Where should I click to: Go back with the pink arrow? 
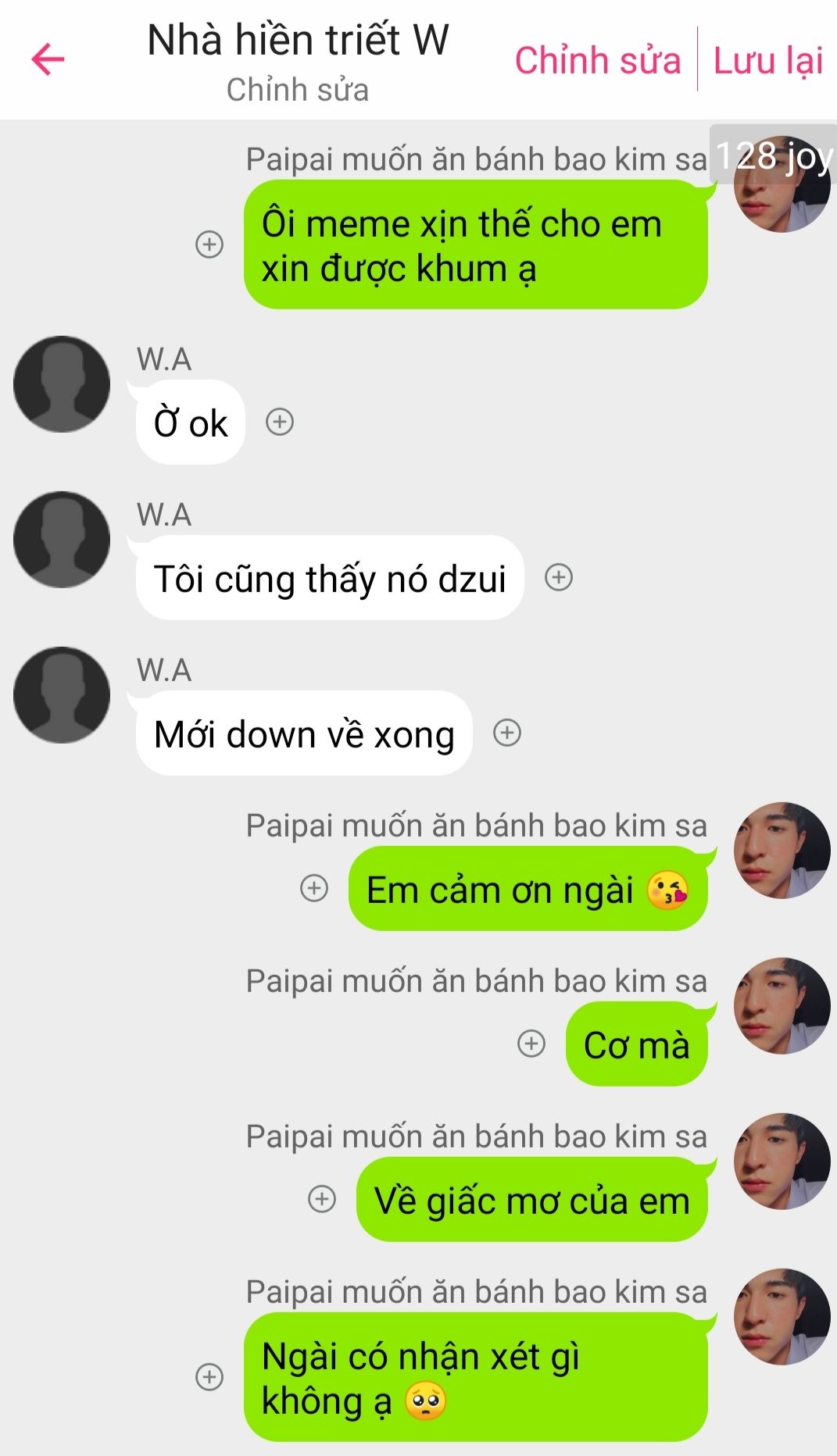click(x=48, y=59)
